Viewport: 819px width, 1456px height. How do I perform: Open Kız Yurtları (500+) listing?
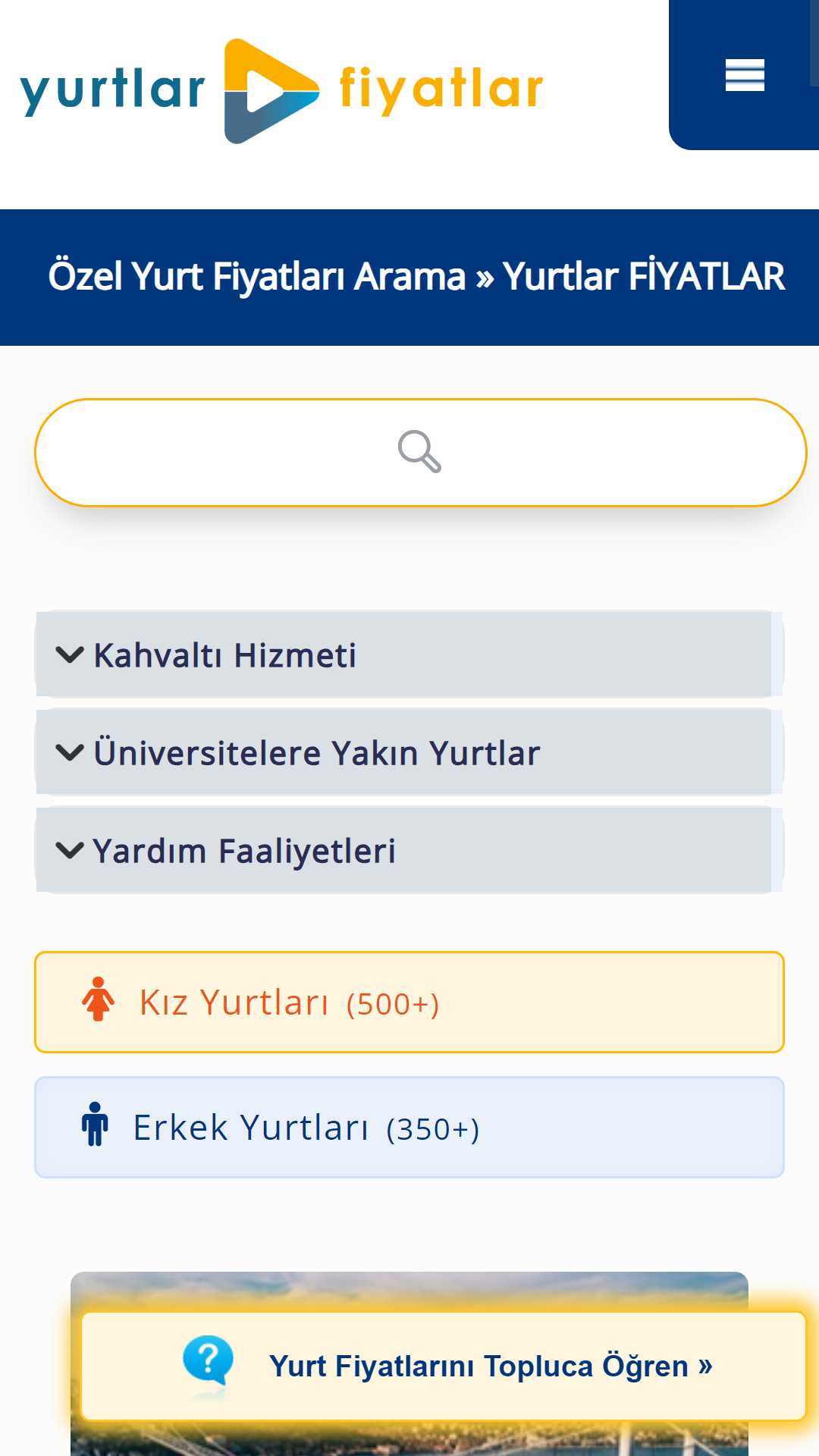(x=409, y=1002)
